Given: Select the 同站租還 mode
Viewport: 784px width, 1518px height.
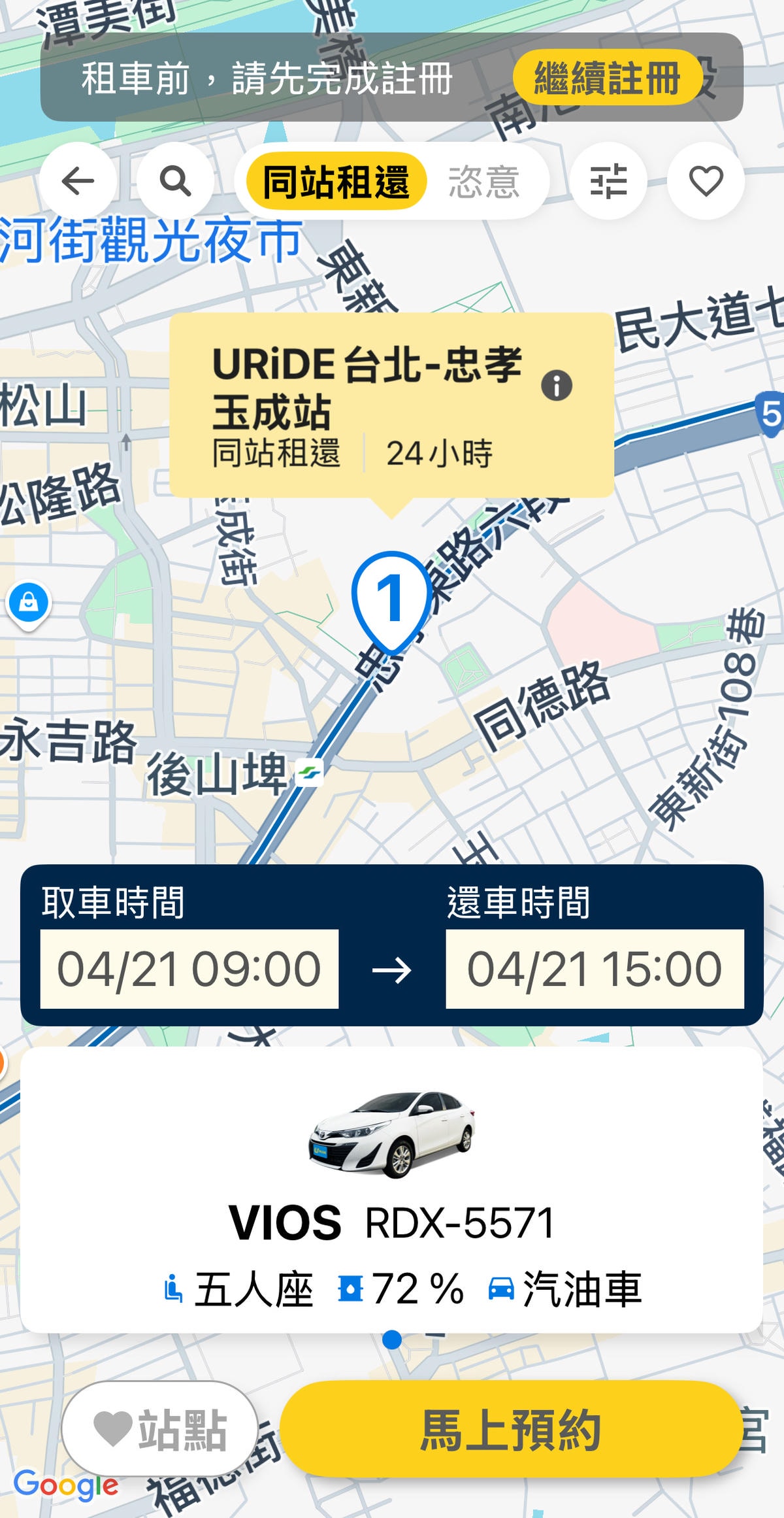Looking at the screenshot, I should click(x=336, y=182).
